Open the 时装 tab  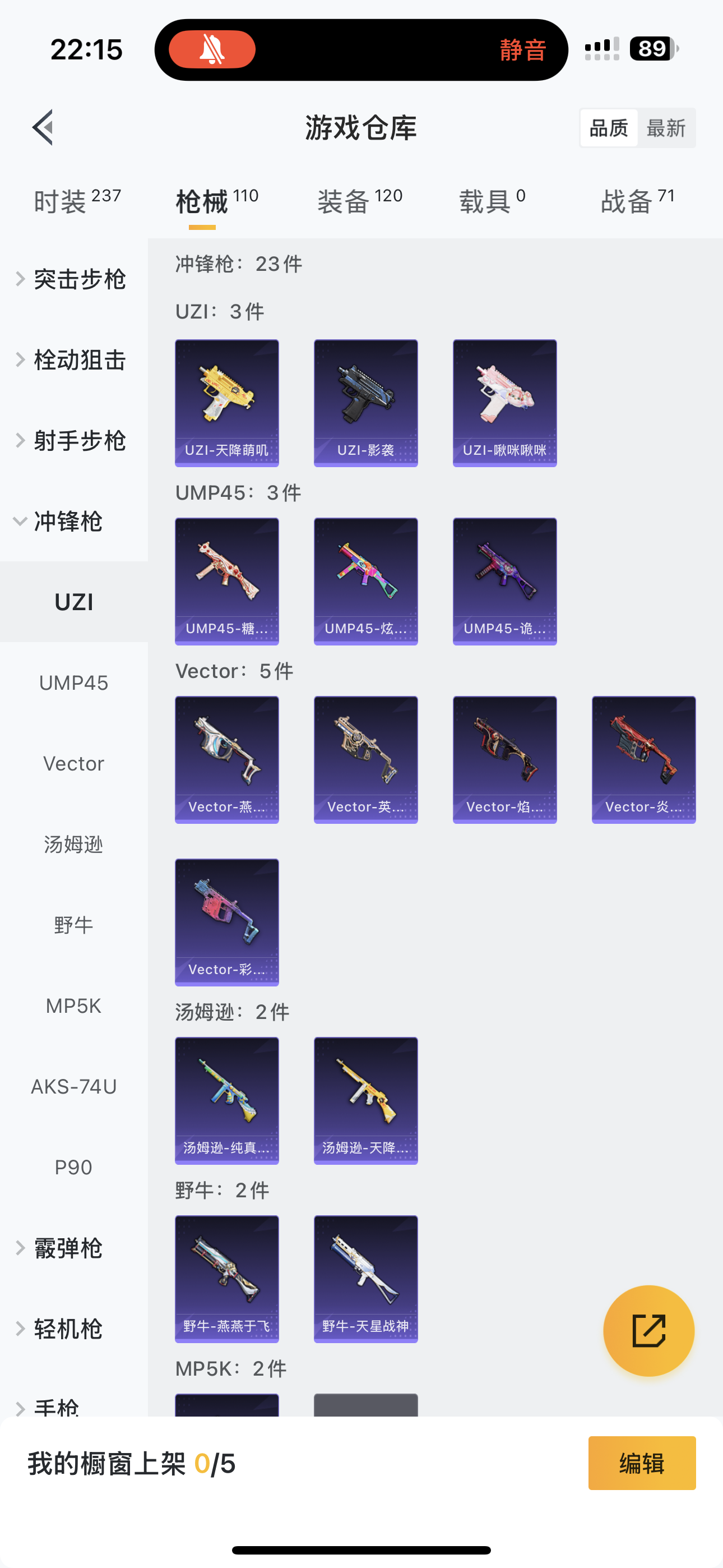[x=77, y=201]
